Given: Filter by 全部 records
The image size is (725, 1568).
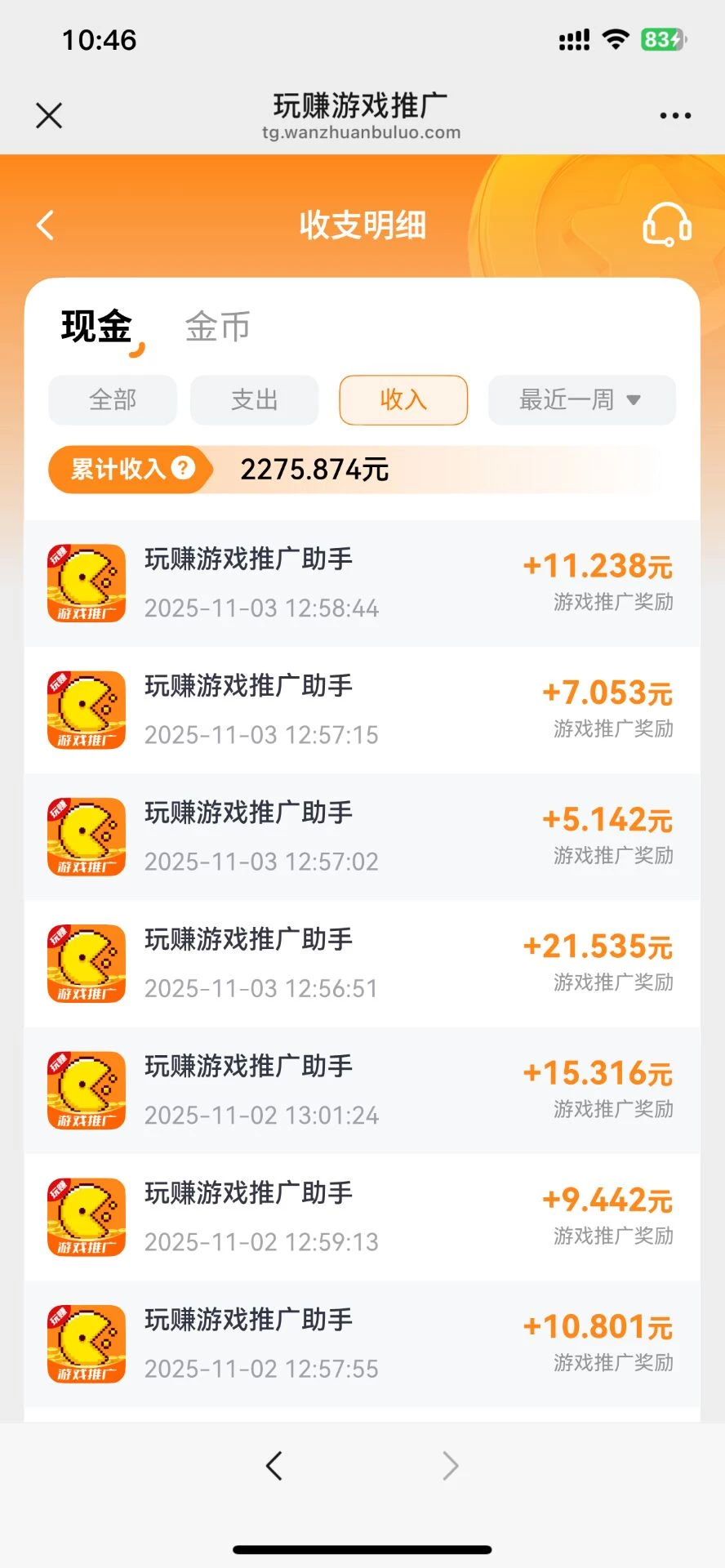Looking at the screenshot, I should [x=113, y=400].
